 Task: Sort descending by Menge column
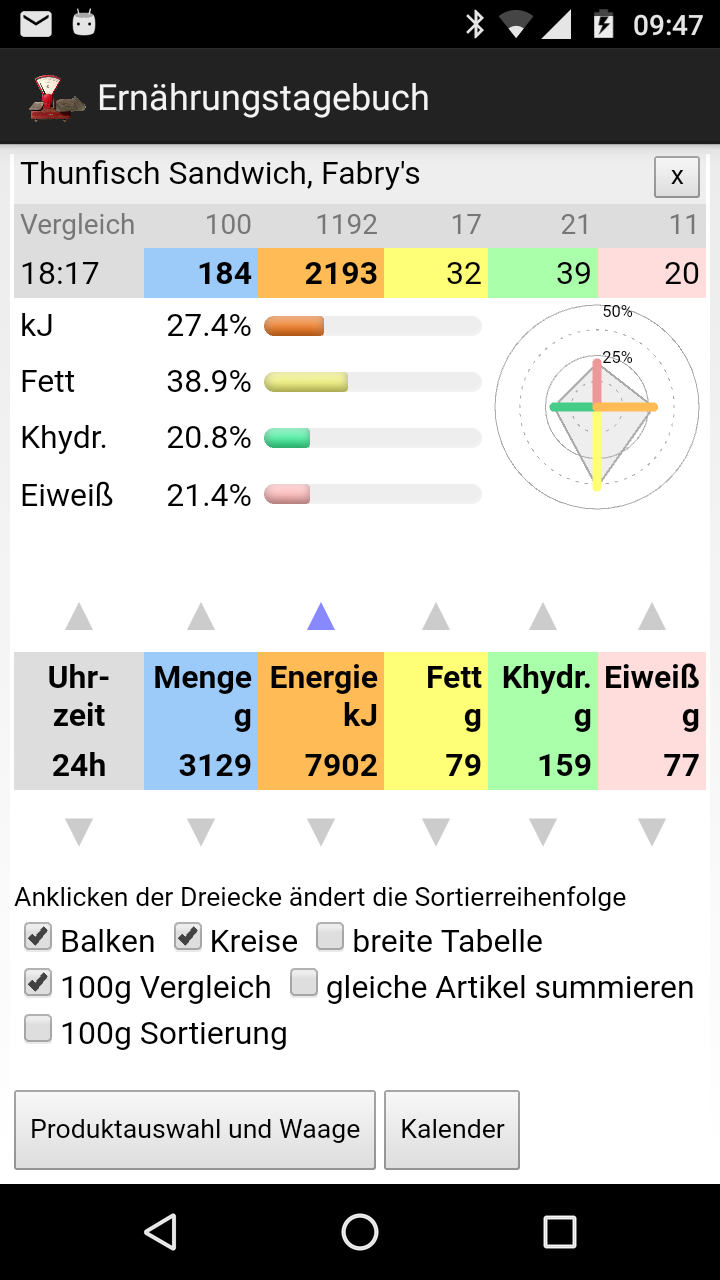coord(201,831)
